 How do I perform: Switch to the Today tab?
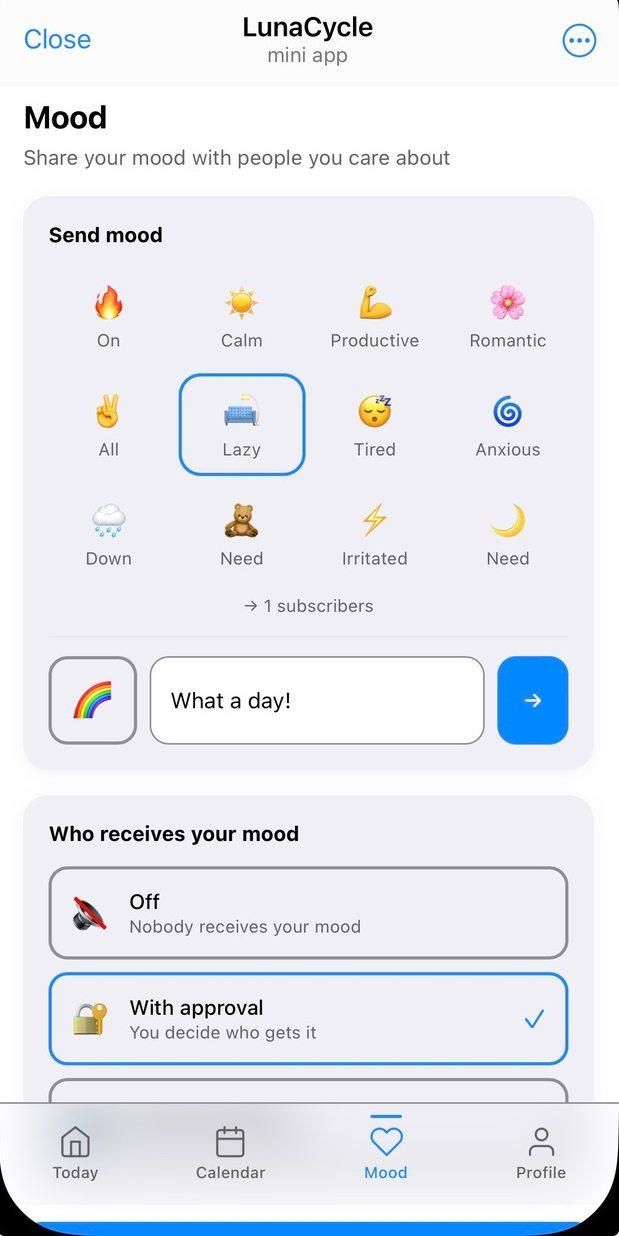(x=75, y=1153)
